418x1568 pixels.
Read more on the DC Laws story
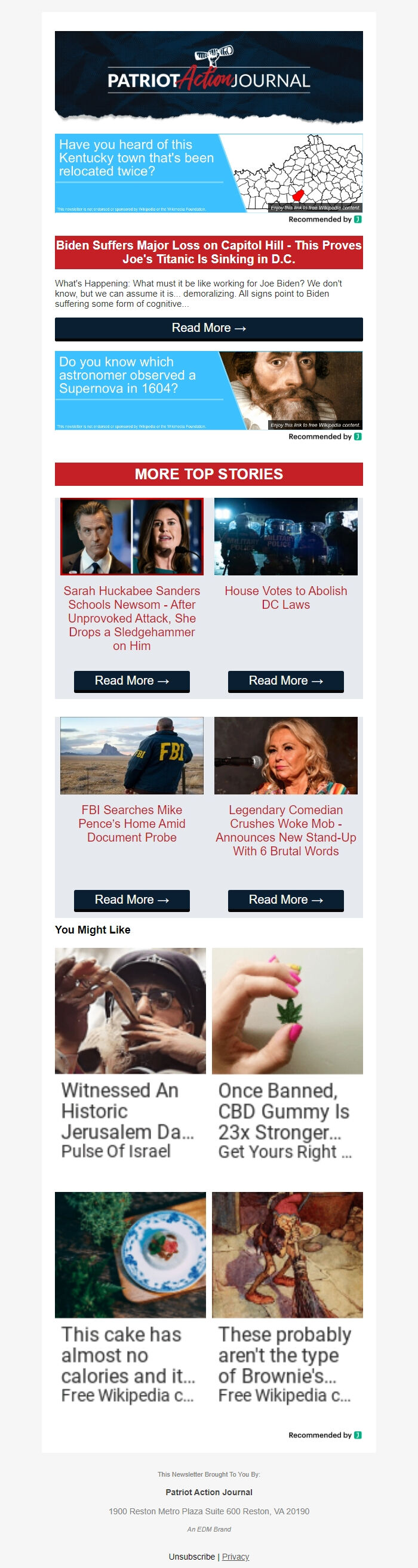click(x=286, y=680)
